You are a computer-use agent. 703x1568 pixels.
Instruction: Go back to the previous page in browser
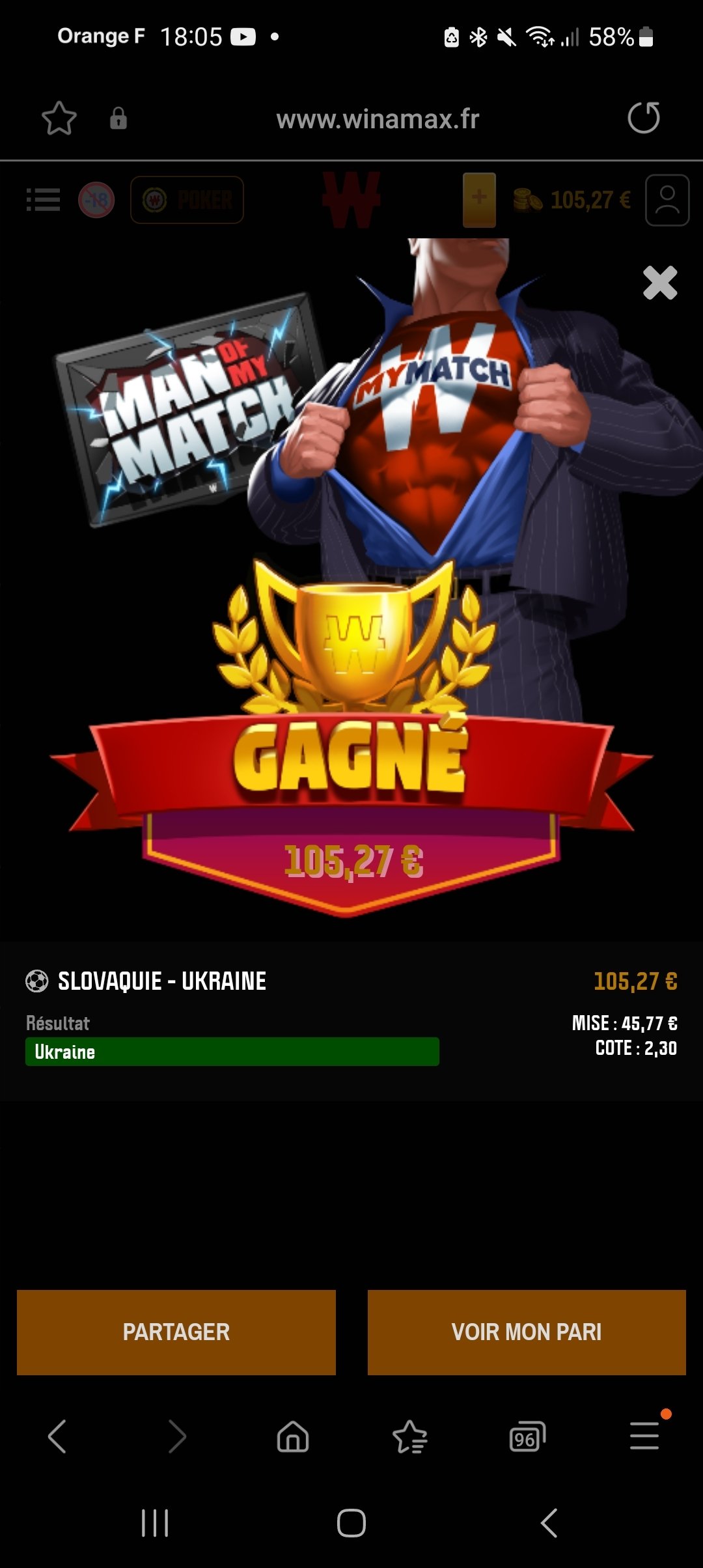(57, 1436)
